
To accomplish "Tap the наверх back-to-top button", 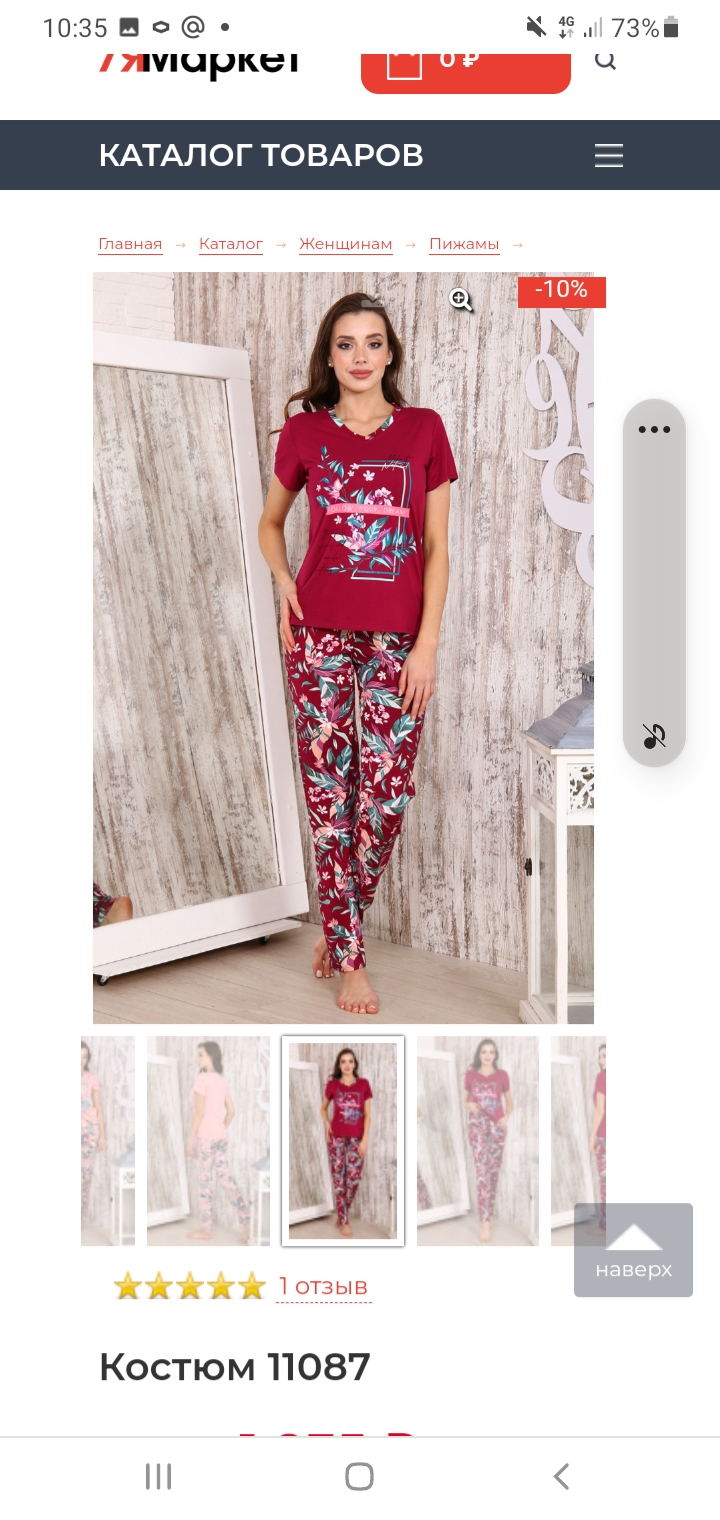I will tap(633, 1250).
